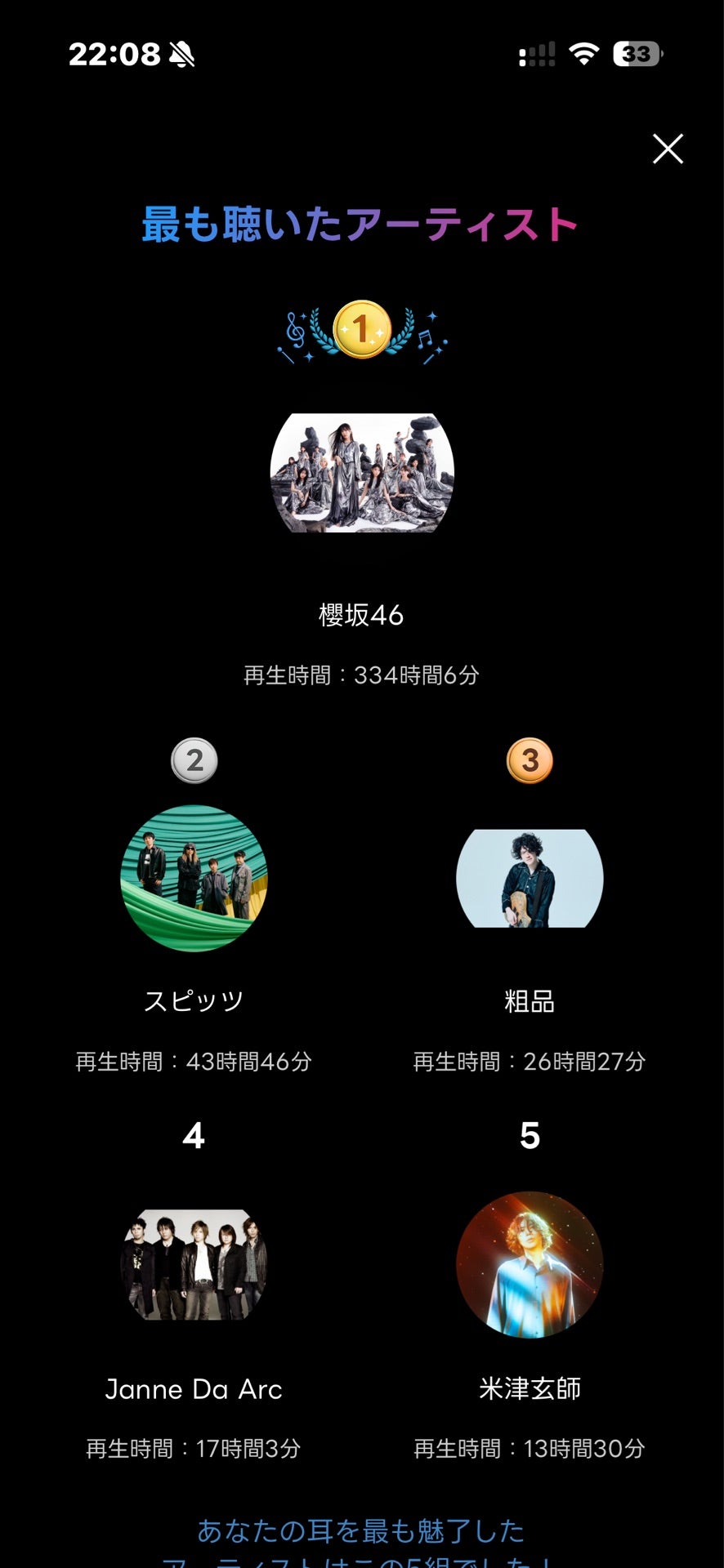
Task: Tap the rank number 4 label
Action: click(x=193, y=1135)
